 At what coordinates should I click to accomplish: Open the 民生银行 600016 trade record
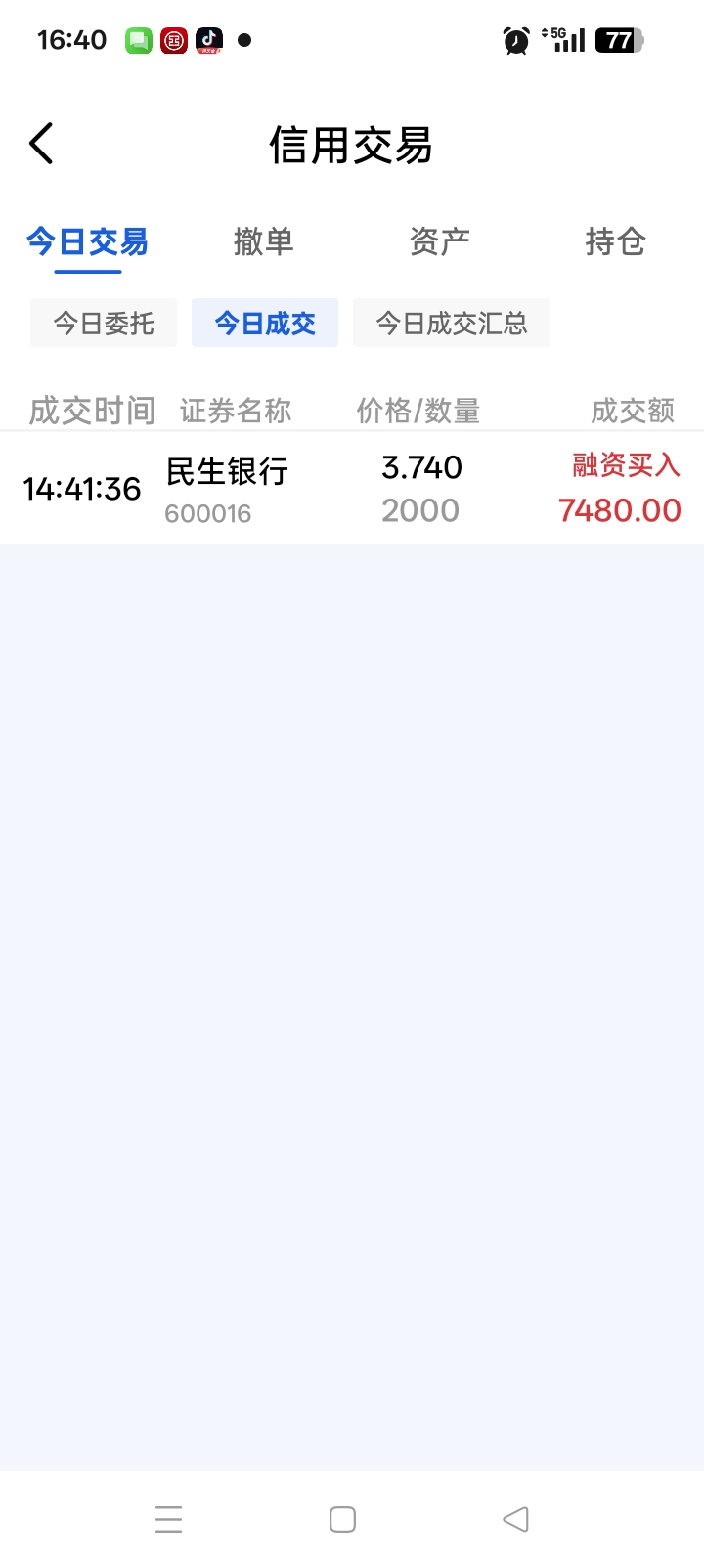point(352,488)
